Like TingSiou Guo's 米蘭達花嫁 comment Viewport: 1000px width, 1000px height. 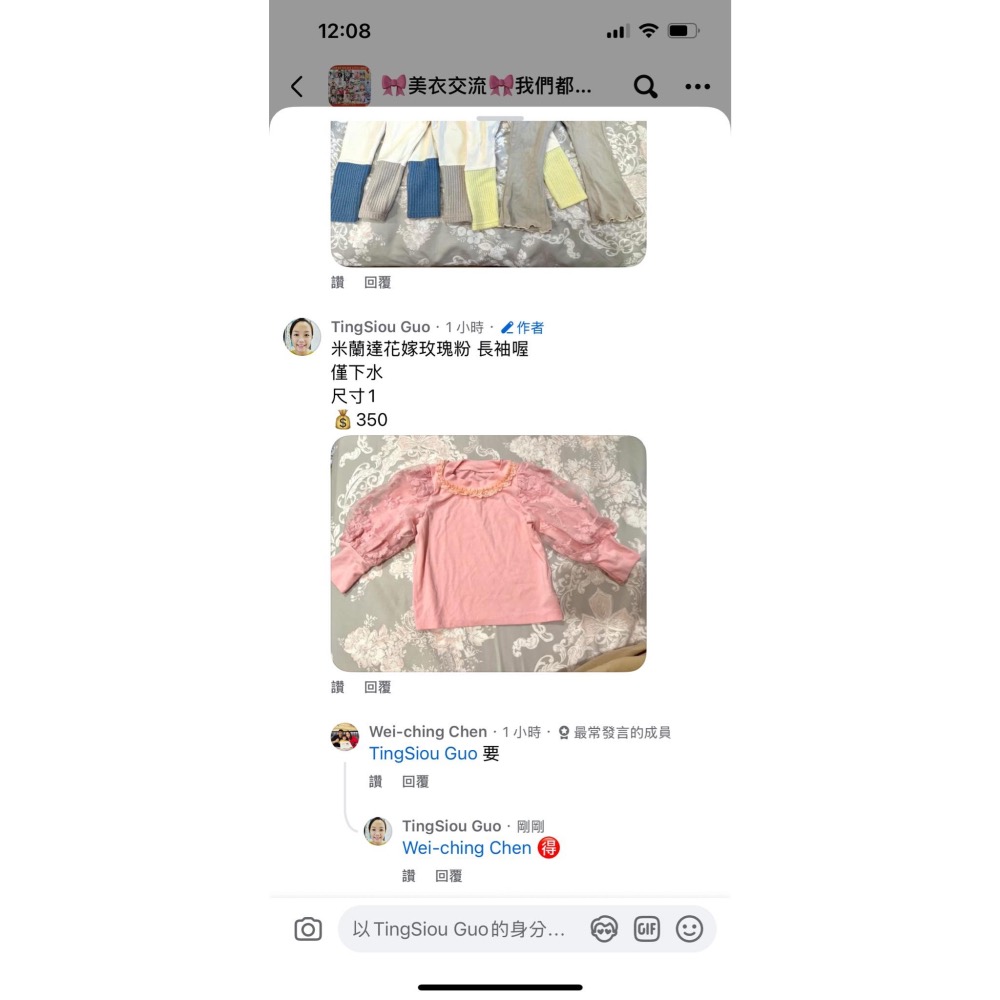pos(338,688)
